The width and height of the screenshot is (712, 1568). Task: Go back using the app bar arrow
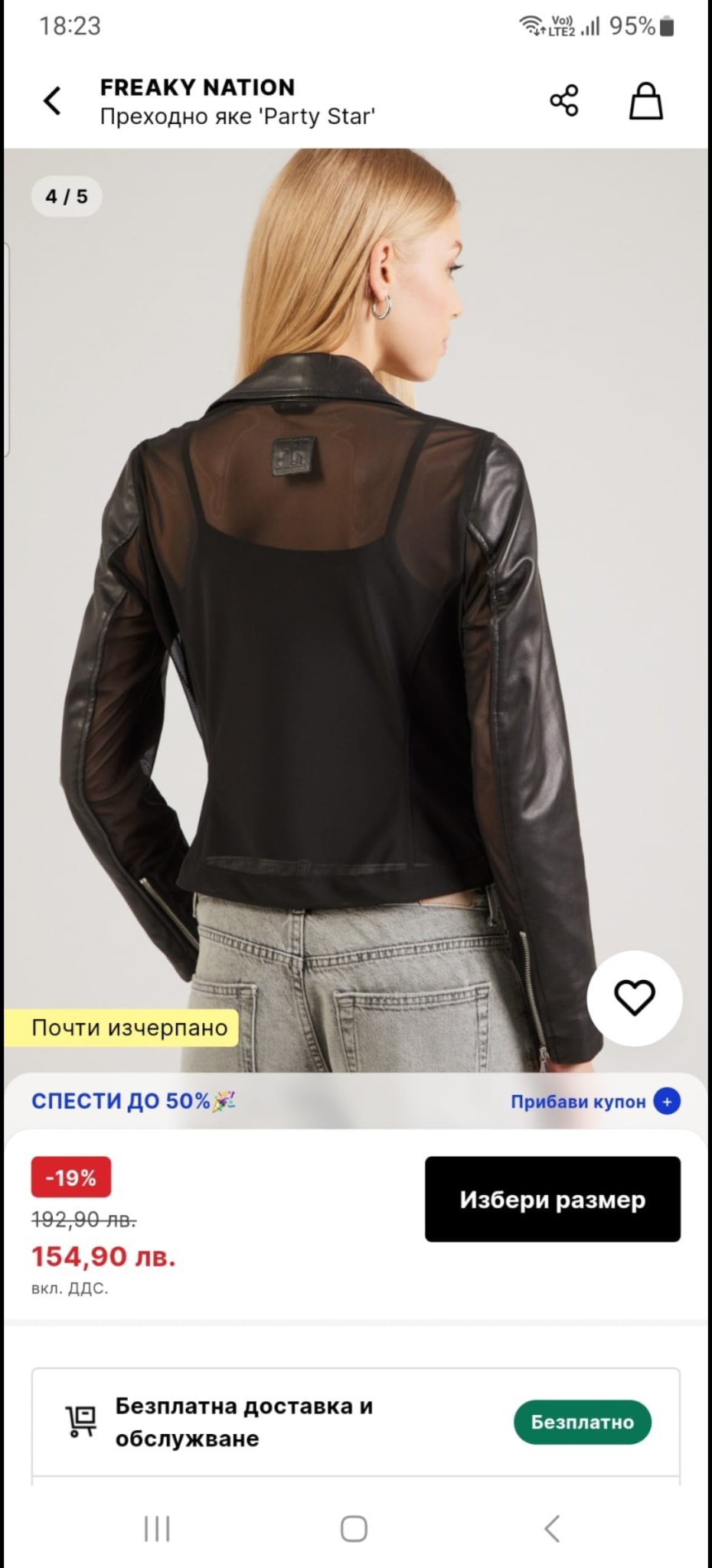pyautogui.click(x=52, y=101)
